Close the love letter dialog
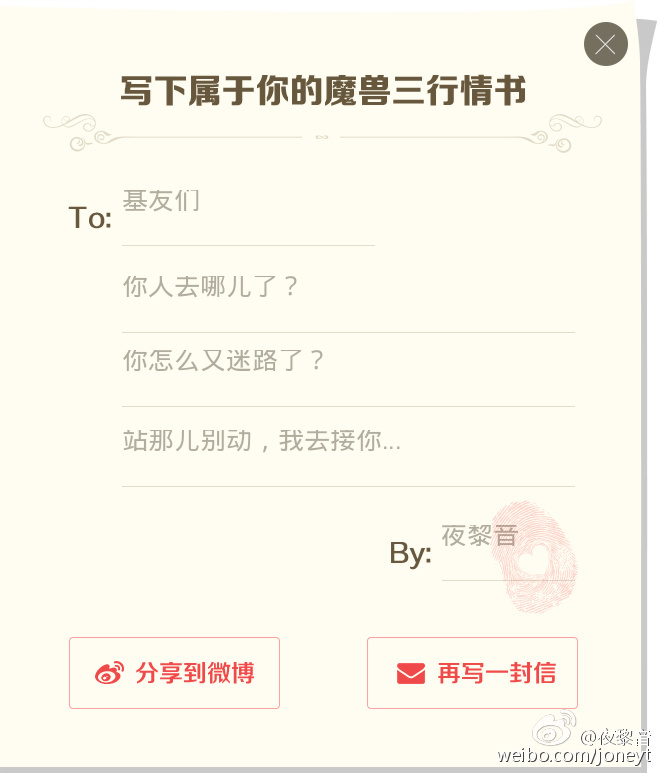 click(605, 44)
